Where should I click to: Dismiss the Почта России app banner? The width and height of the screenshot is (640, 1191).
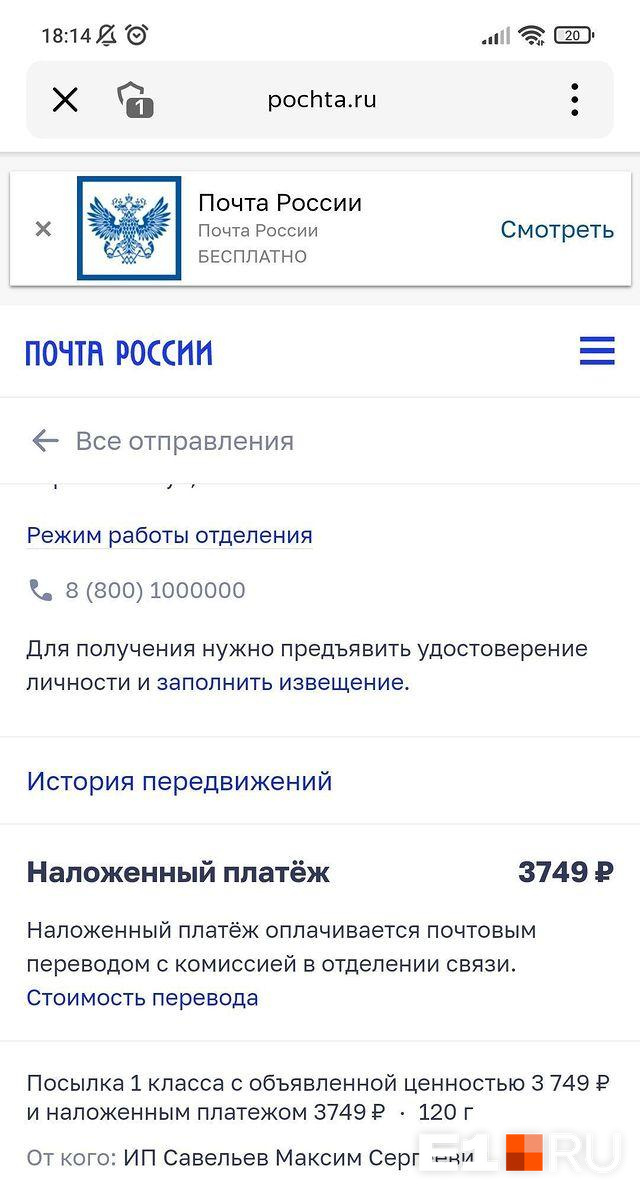[x=43, y=229]
